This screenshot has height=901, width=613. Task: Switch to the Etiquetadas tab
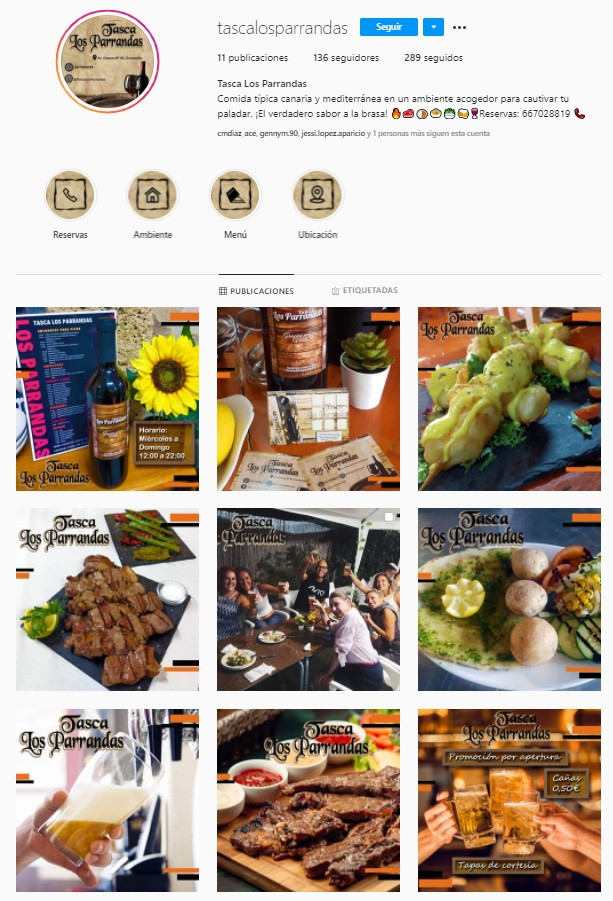pyautogui.click(x=364, y=291)
